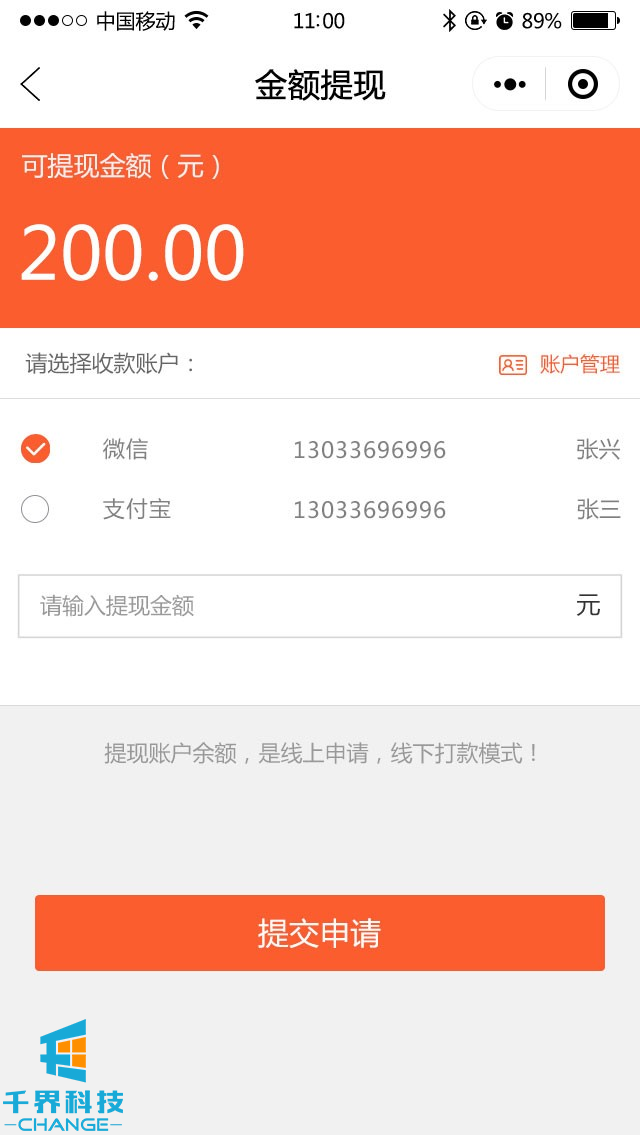Close the mini program with the circle icon
This screenshot has height=1135, width=640.
point(582,85)
